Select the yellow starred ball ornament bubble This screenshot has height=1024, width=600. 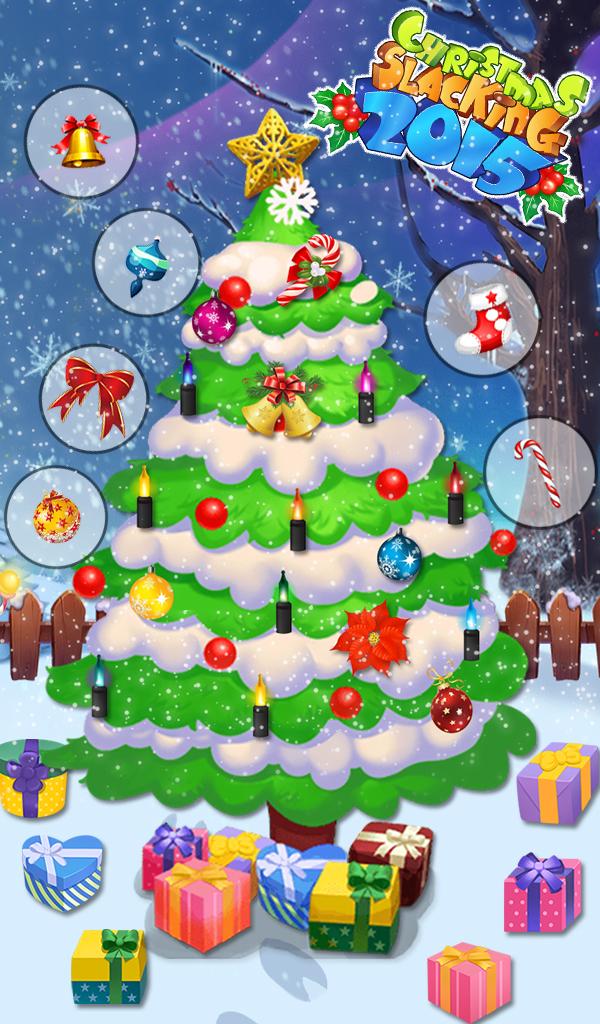56,518
